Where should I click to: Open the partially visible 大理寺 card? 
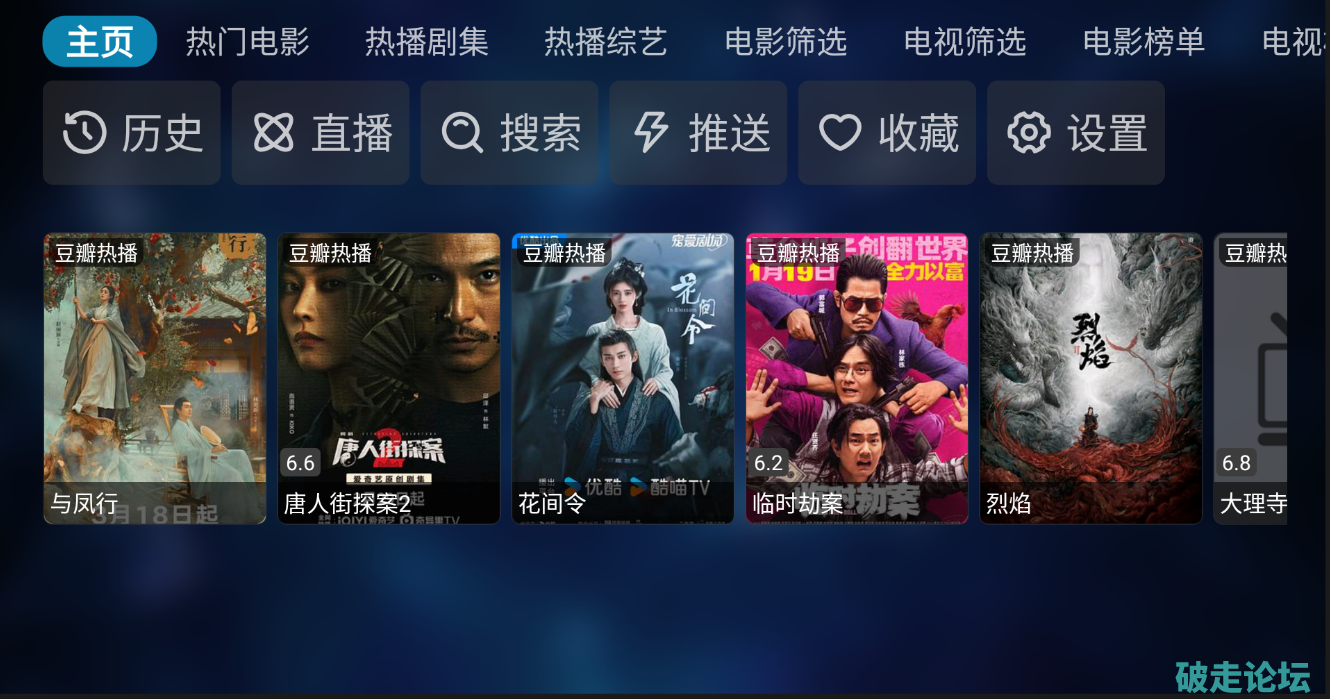tap(1251, 378)
